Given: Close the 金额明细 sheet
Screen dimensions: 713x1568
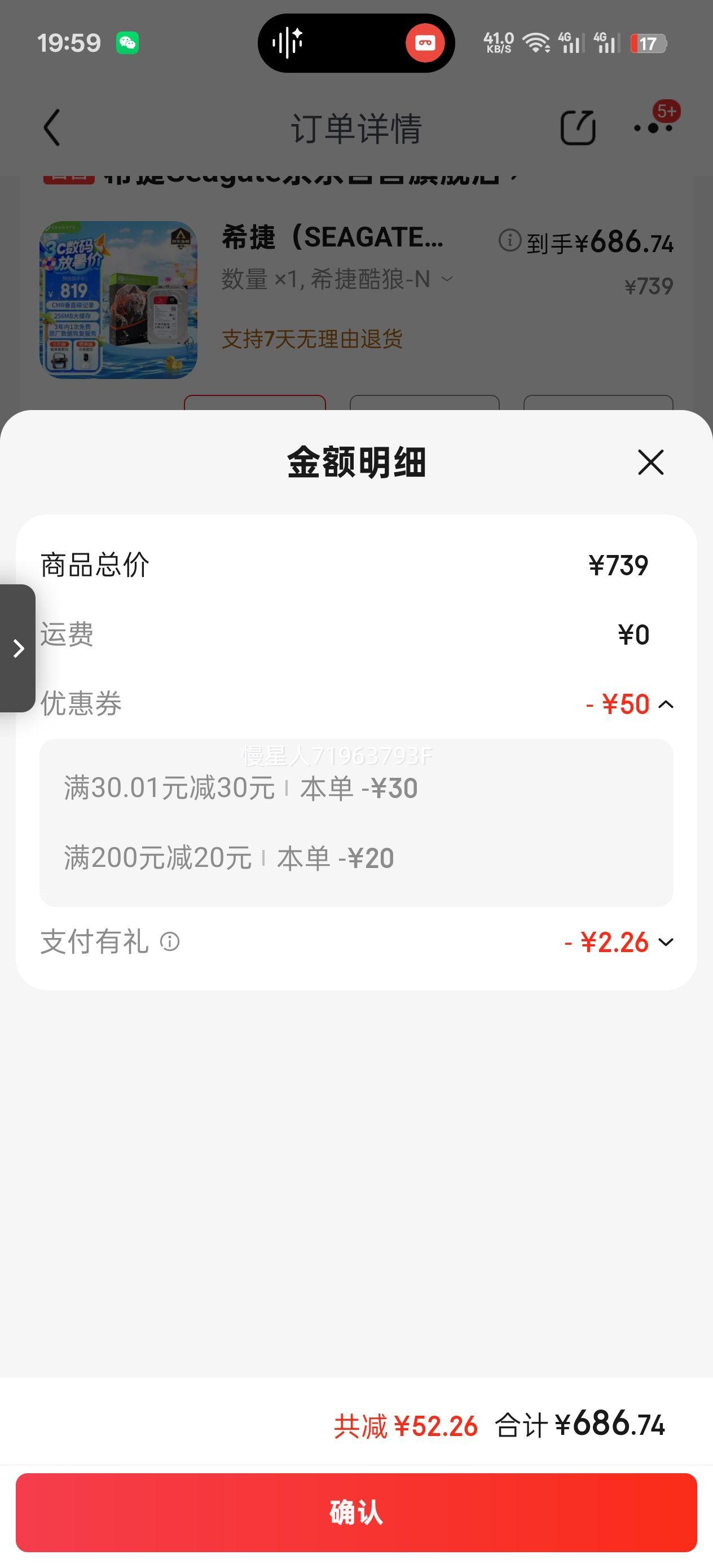Looking at the screenshot, I should (x=650, y=462).
